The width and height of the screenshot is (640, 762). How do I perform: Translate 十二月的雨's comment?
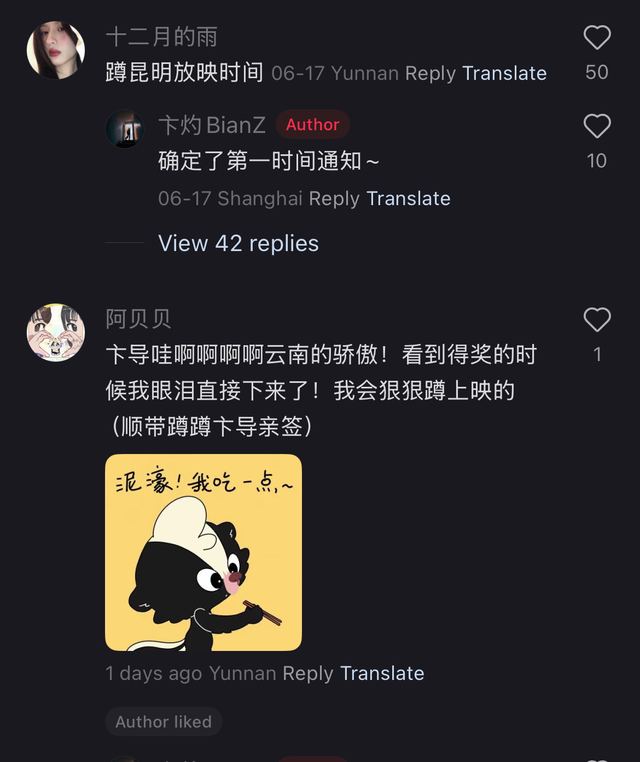coord(504,73)
